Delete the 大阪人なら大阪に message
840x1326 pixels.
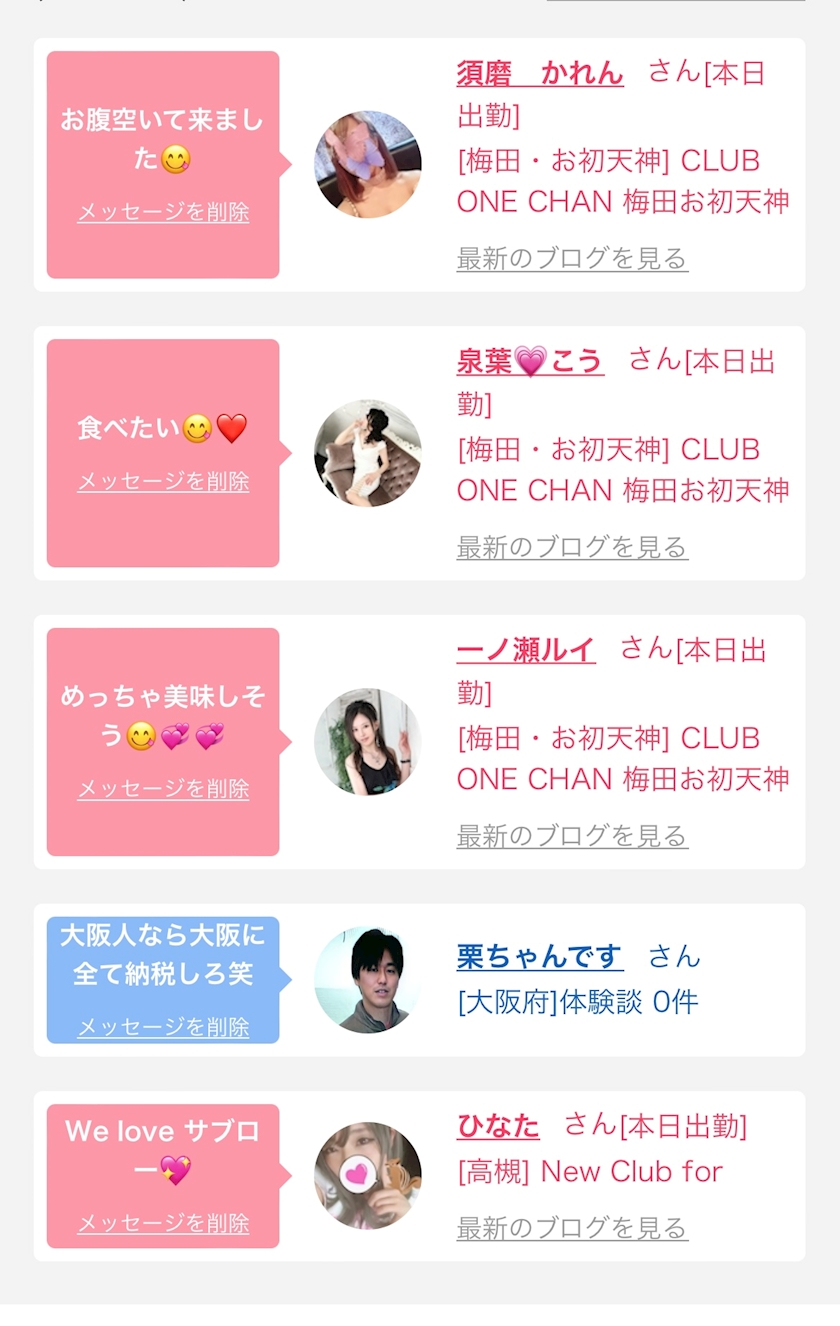click(x=163, y=1027)
